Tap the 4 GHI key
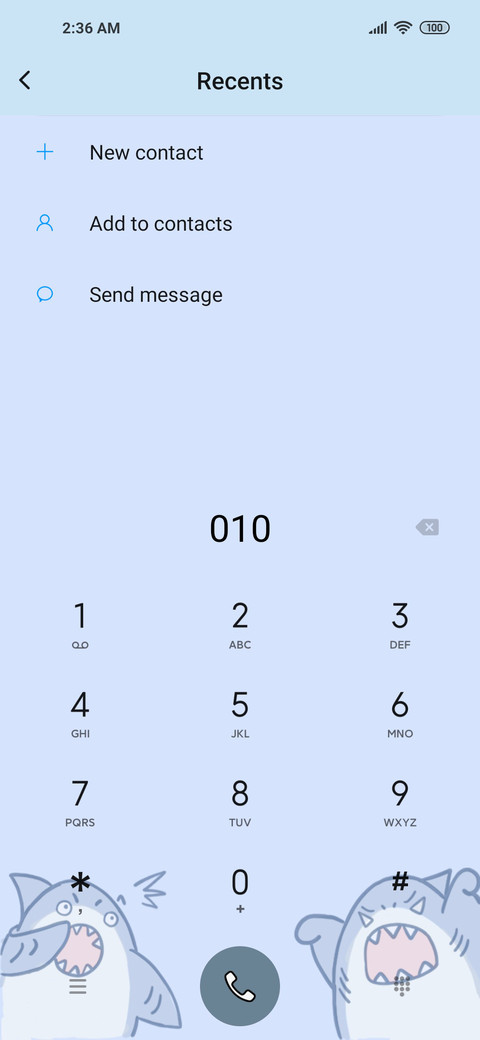The image size is (480, 1040). click(80, 714)
